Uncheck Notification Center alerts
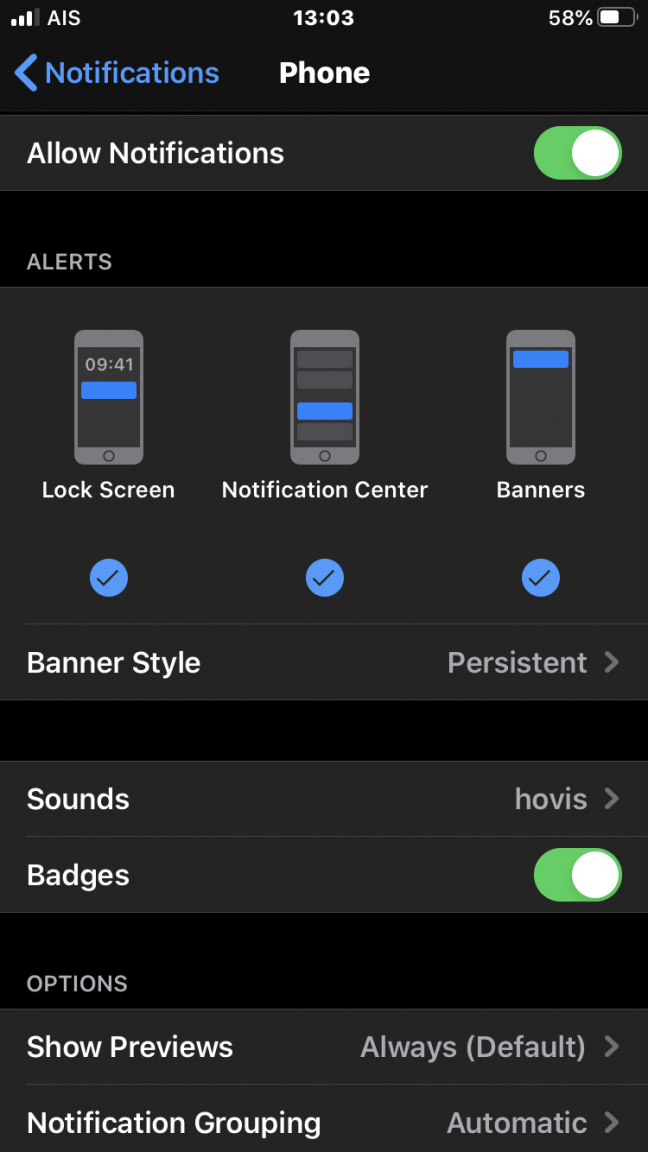This screenshot has height=1152, width=648. [x=324, y=577]
